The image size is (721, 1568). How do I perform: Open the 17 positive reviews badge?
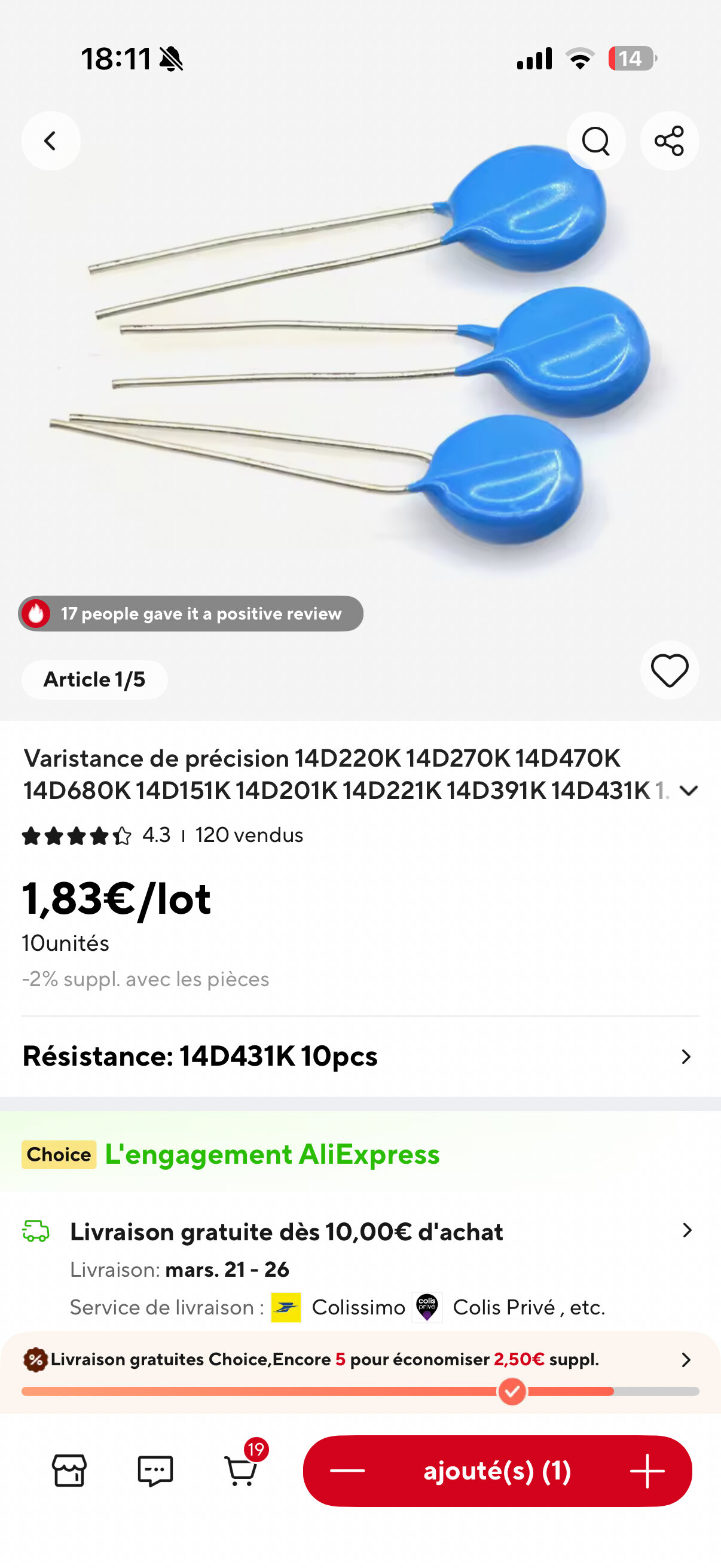[x=191, y=614]
